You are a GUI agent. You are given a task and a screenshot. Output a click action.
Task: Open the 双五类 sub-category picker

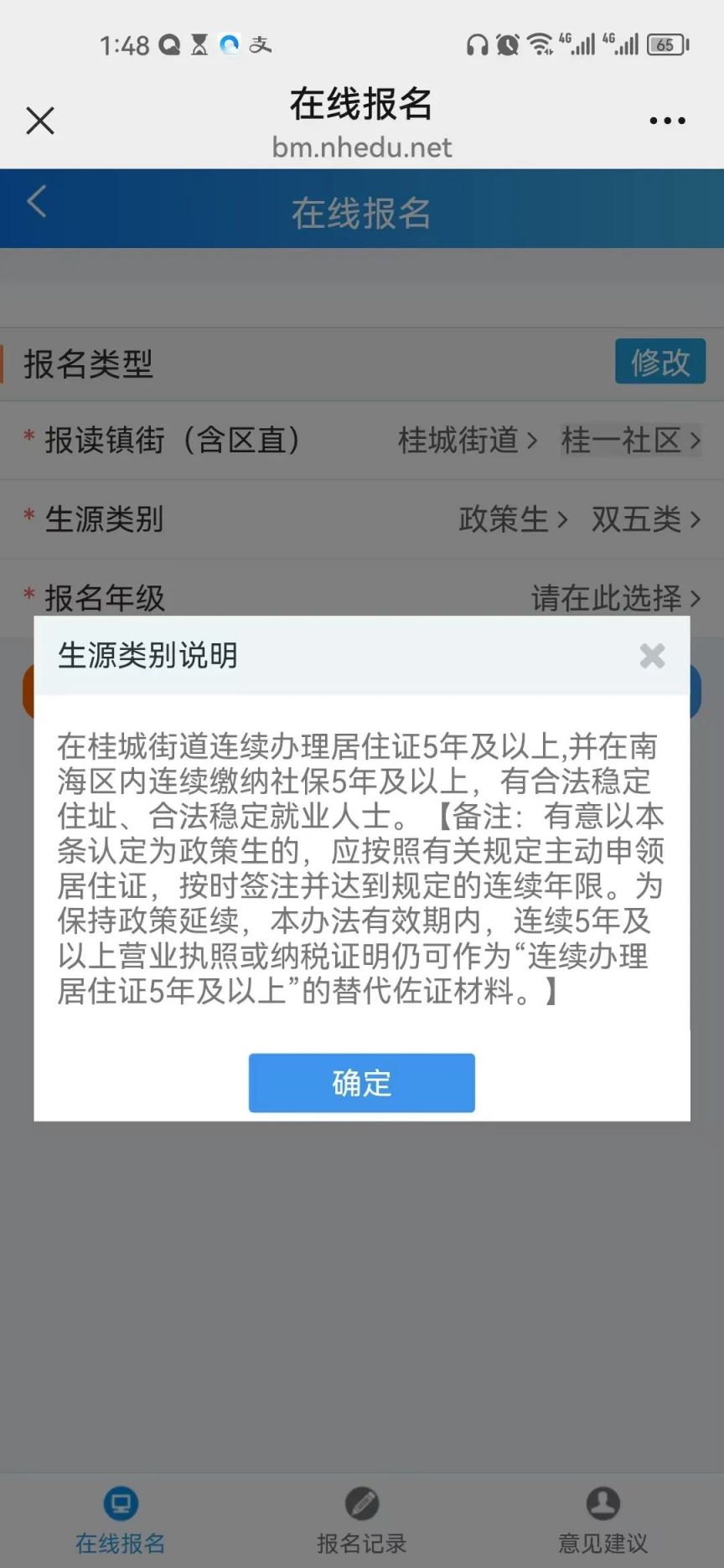click(644, 519)
